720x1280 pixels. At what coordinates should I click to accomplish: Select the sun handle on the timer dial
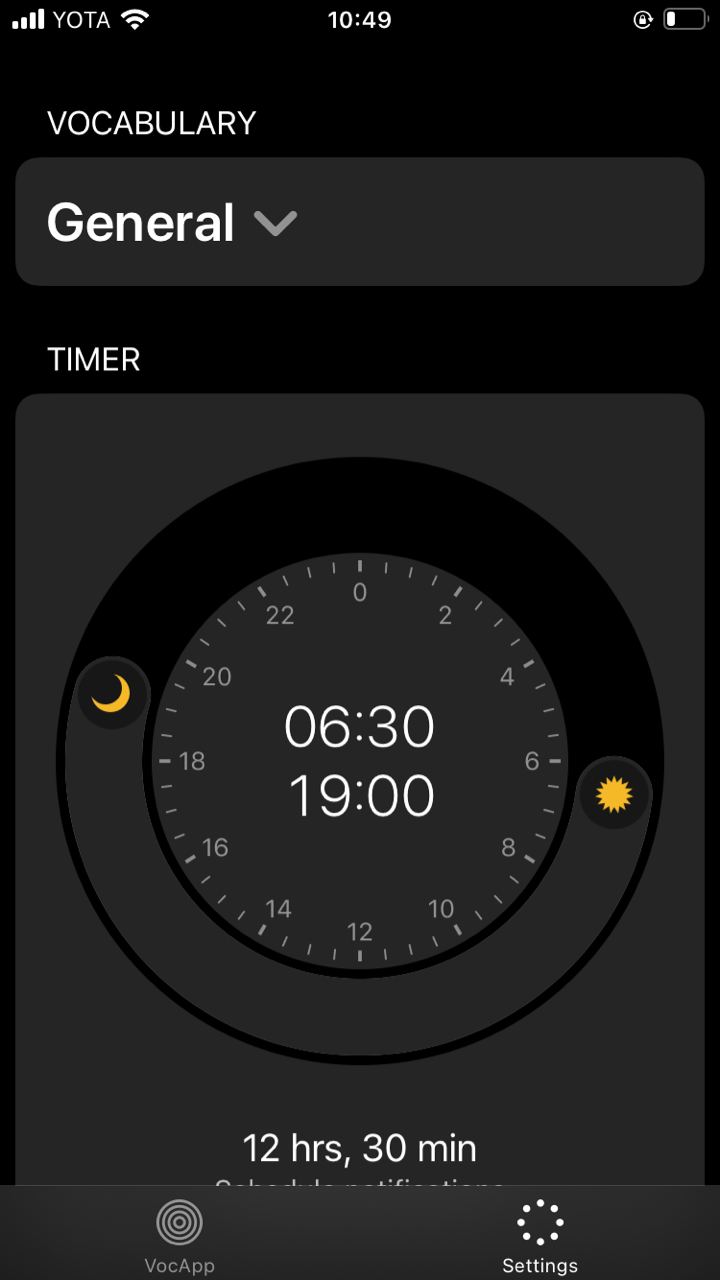pos(614,794)
